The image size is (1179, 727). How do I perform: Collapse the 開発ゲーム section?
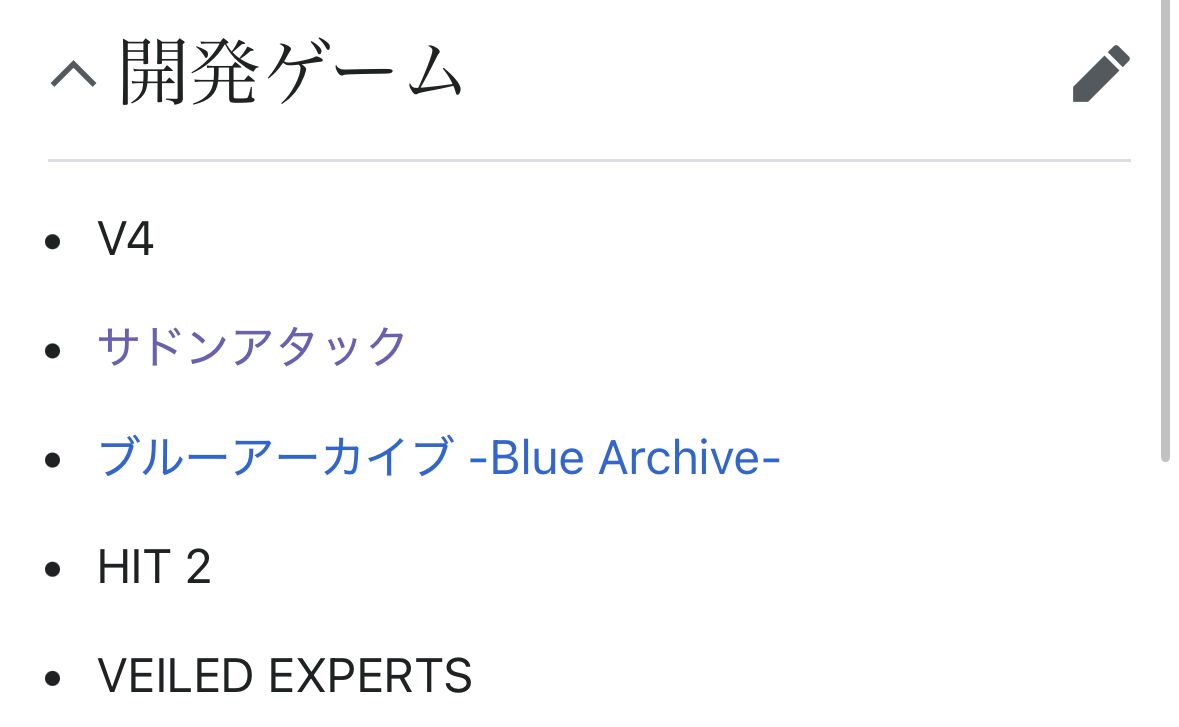tap(73, 73)
